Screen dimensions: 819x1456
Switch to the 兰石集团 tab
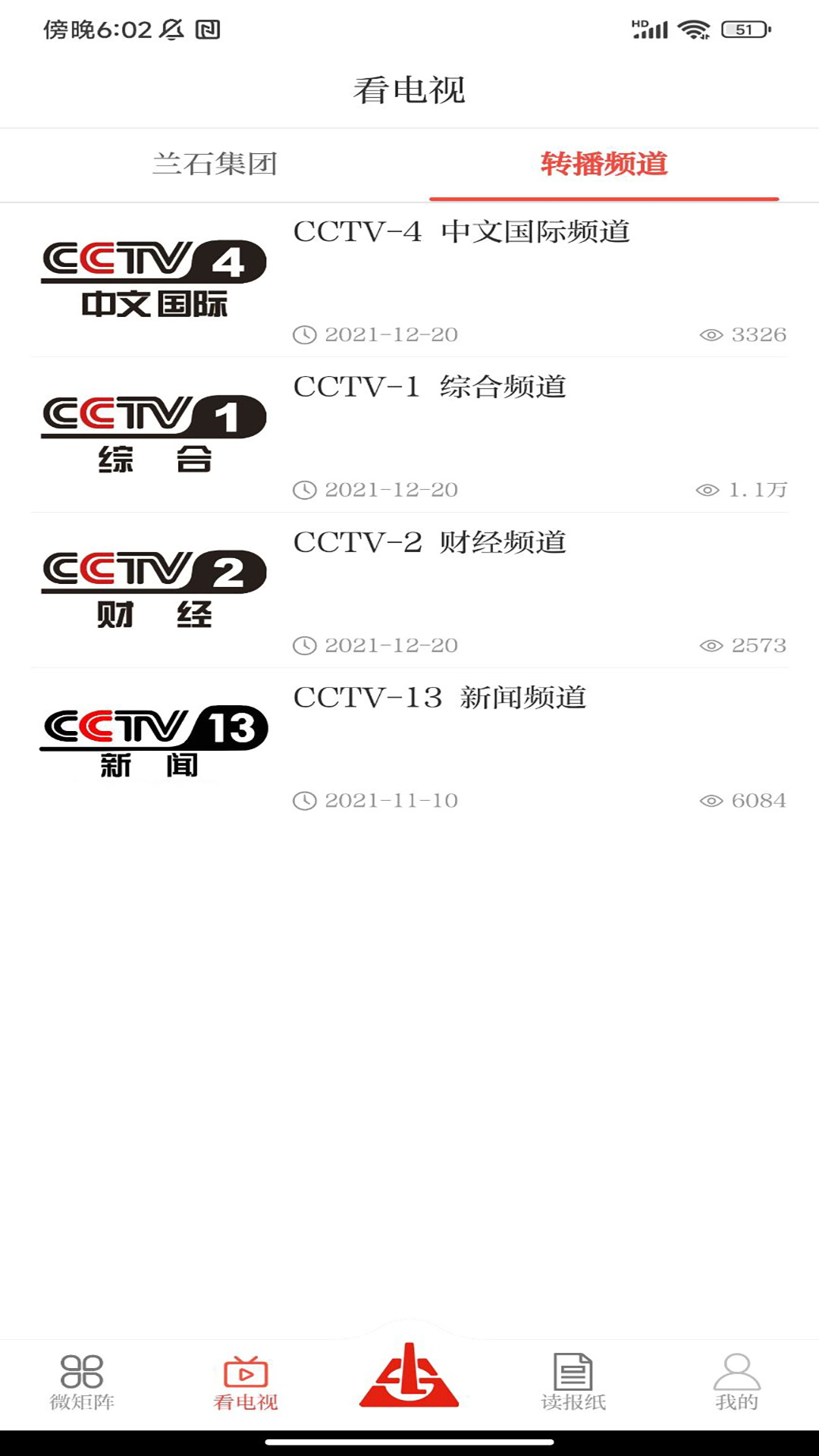215,164
